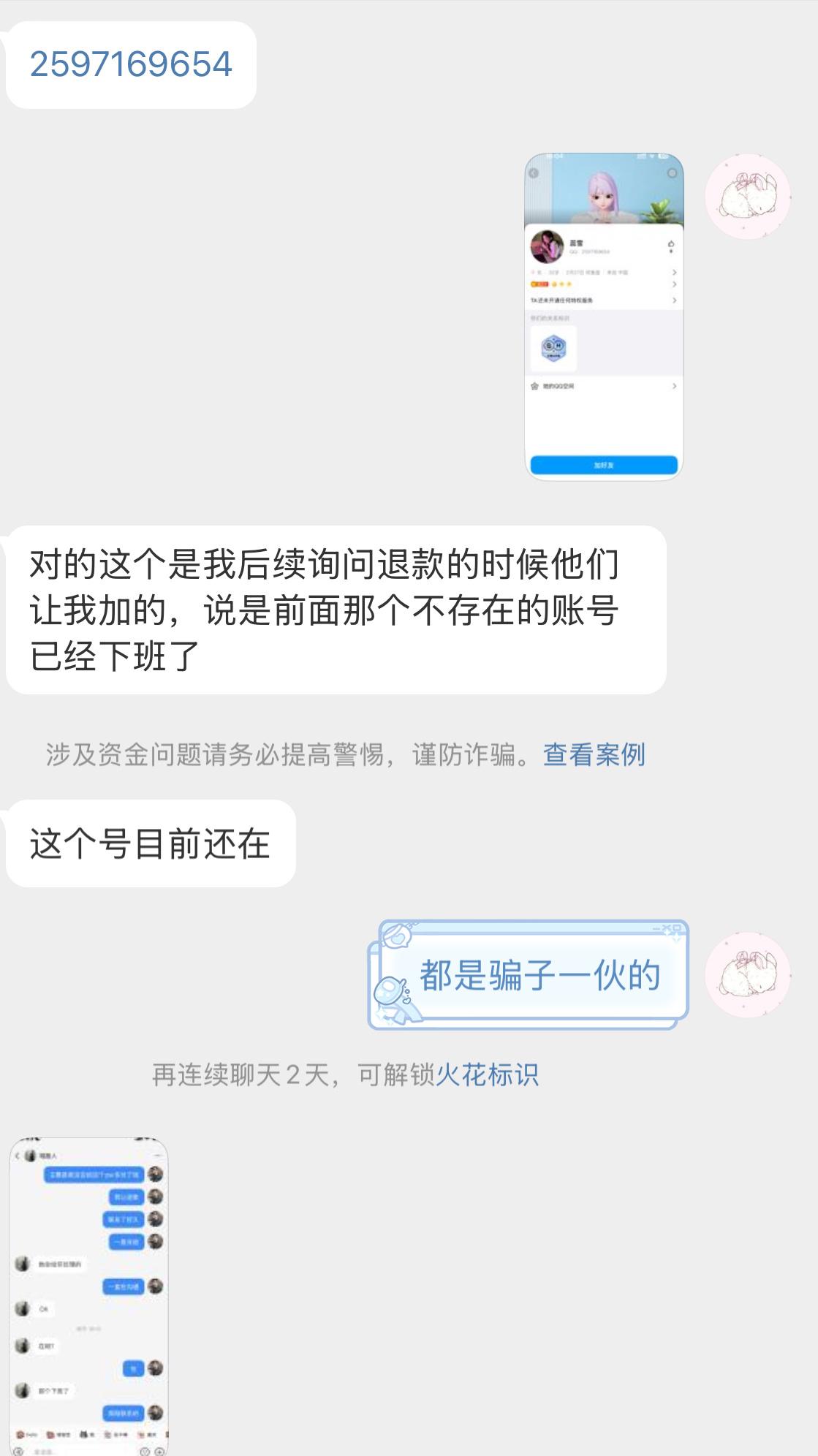Tap the QQ number 2597169654 link
This screenshot has width=818, height=1456.
click(131, 64)
